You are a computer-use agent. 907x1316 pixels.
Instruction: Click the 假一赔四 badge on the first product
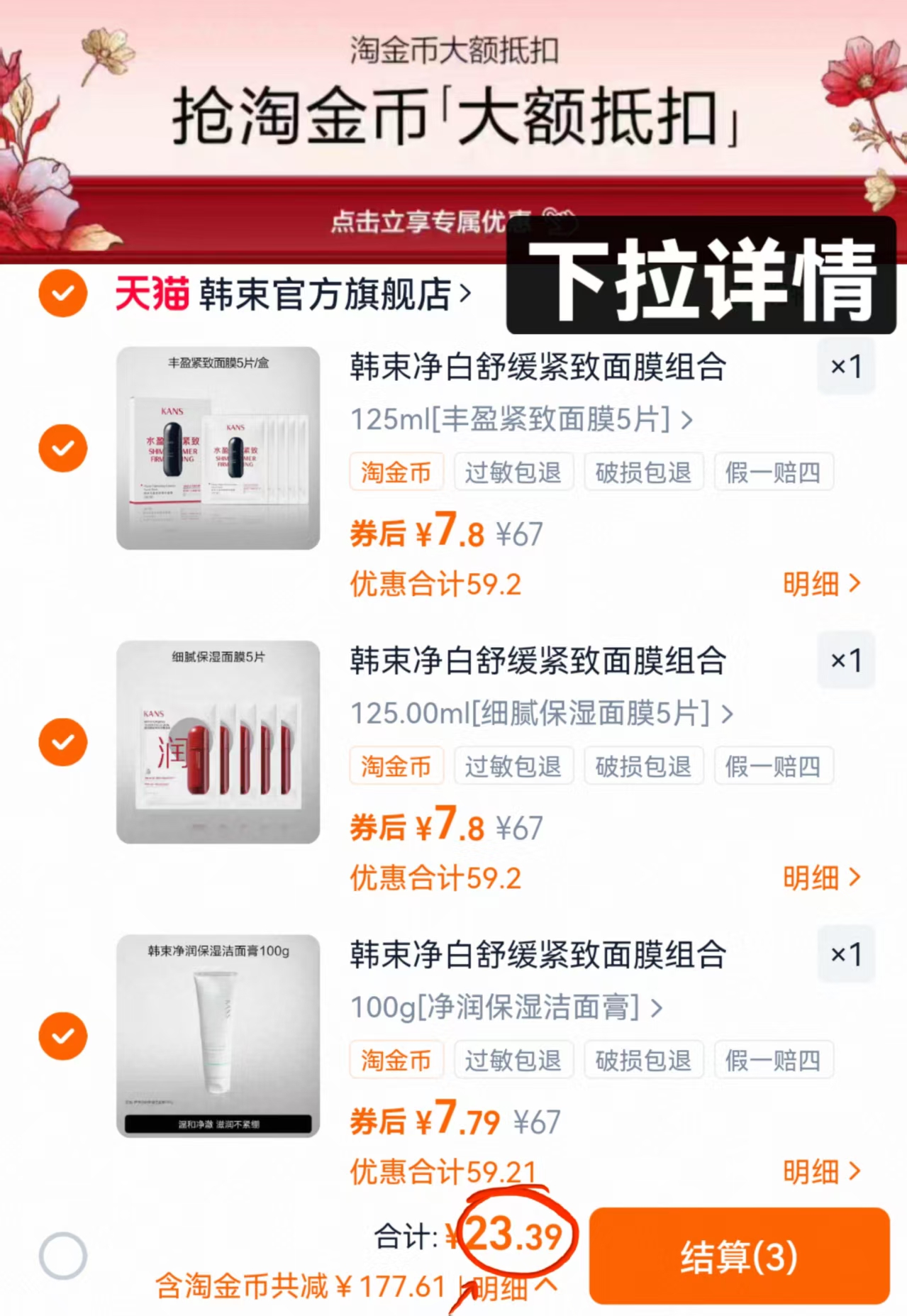pos(774,472)
